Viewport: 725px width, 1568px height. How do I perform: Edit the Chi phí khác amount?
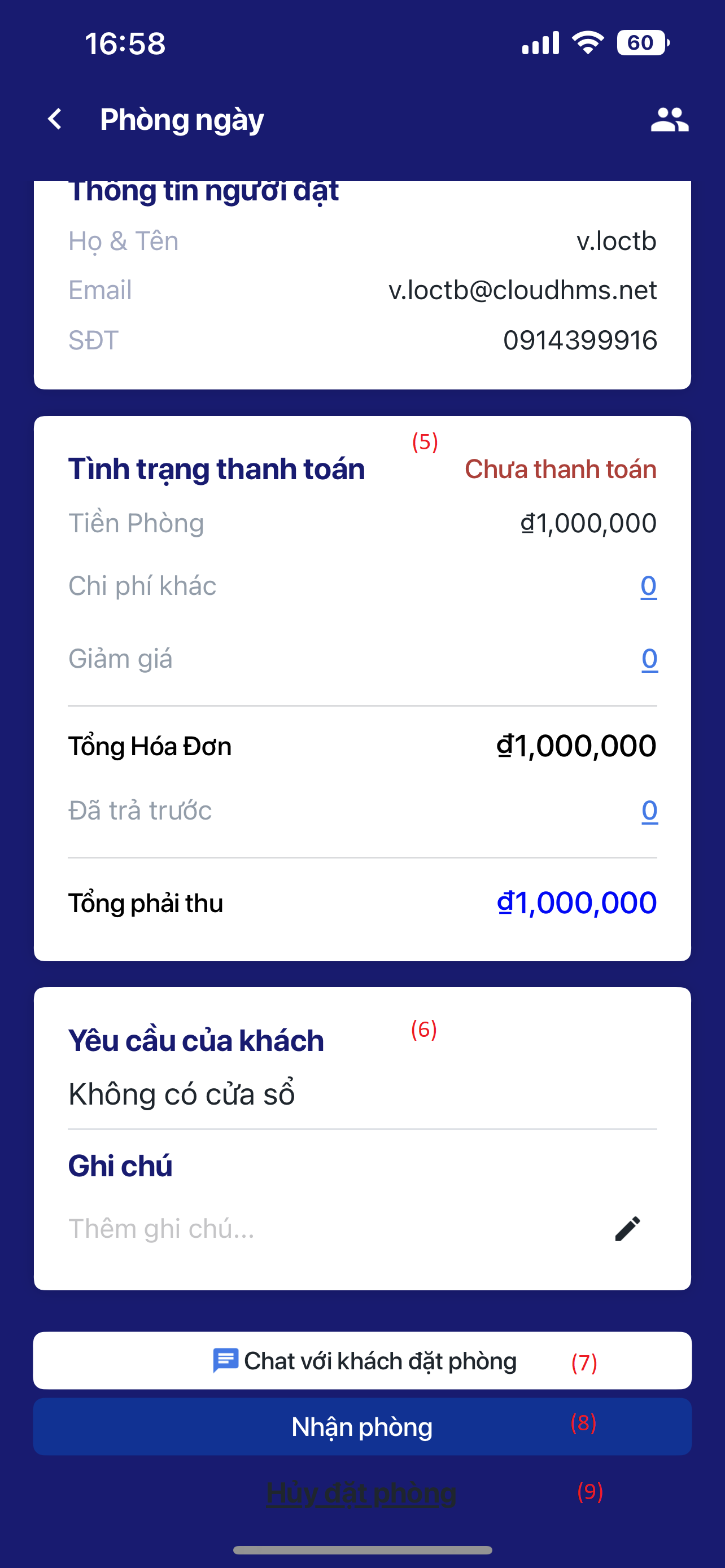[x=648, y=586]
